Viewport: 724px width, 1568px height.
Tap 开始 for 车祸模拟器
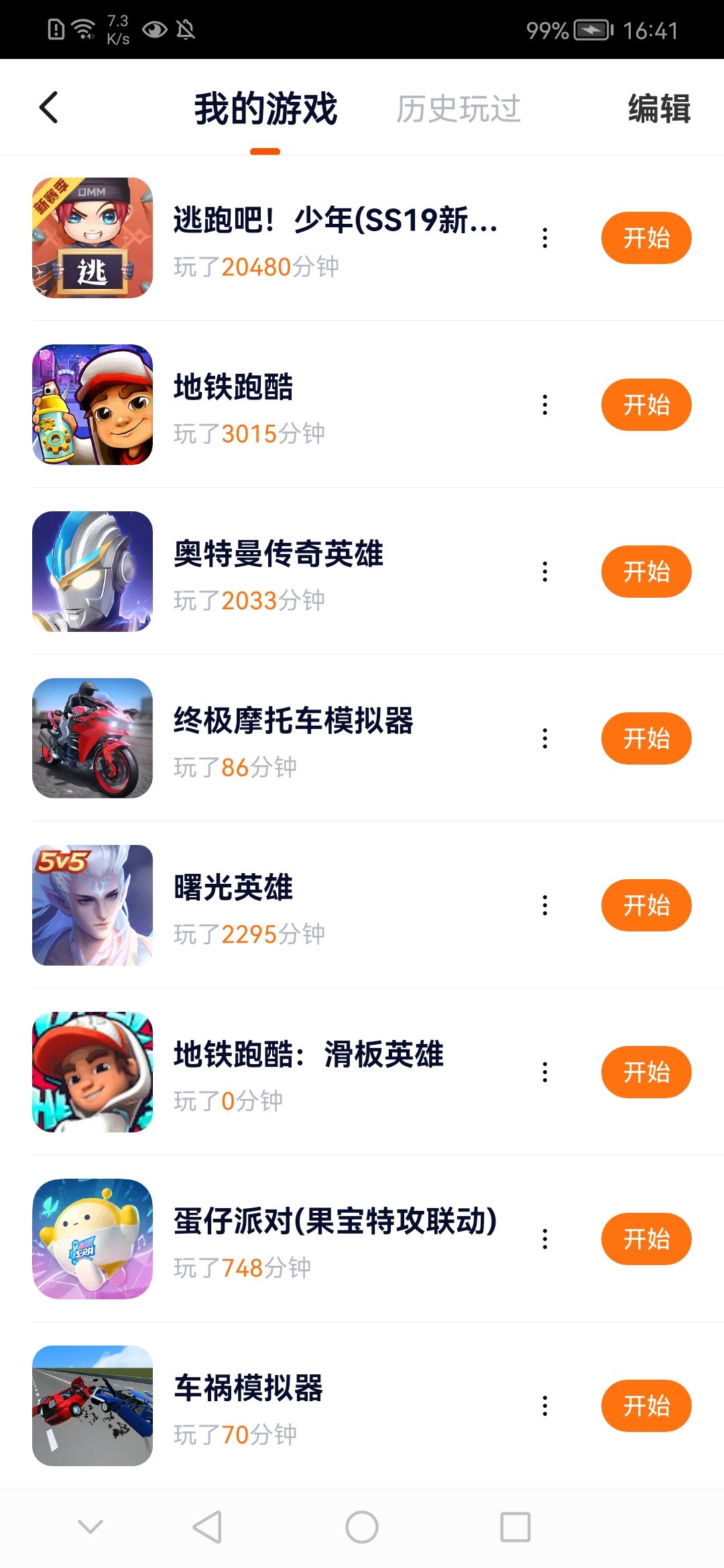click(646, 1406)
